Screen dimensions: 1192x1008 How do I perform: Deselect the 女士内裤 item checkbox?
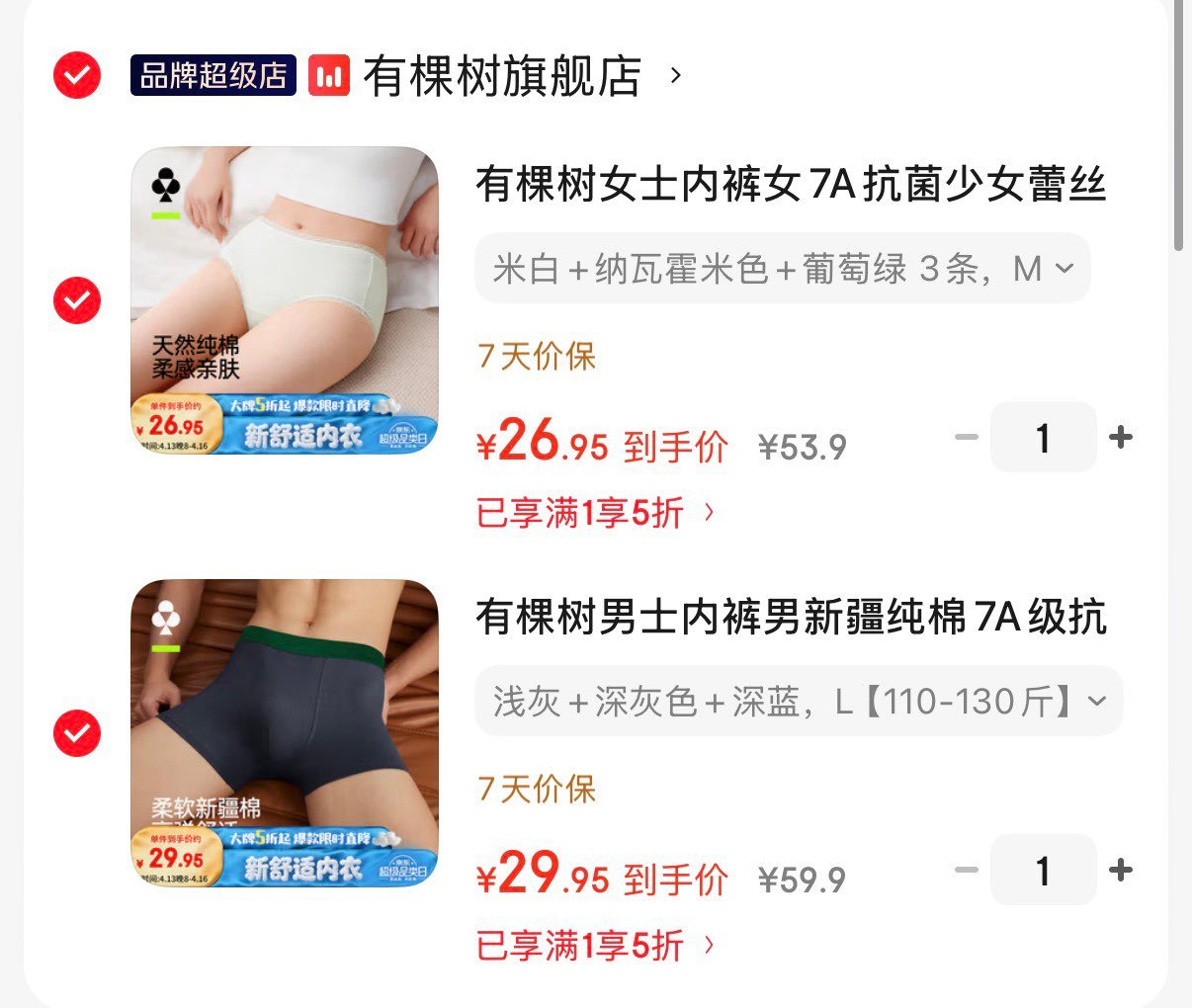pos(77,299)
